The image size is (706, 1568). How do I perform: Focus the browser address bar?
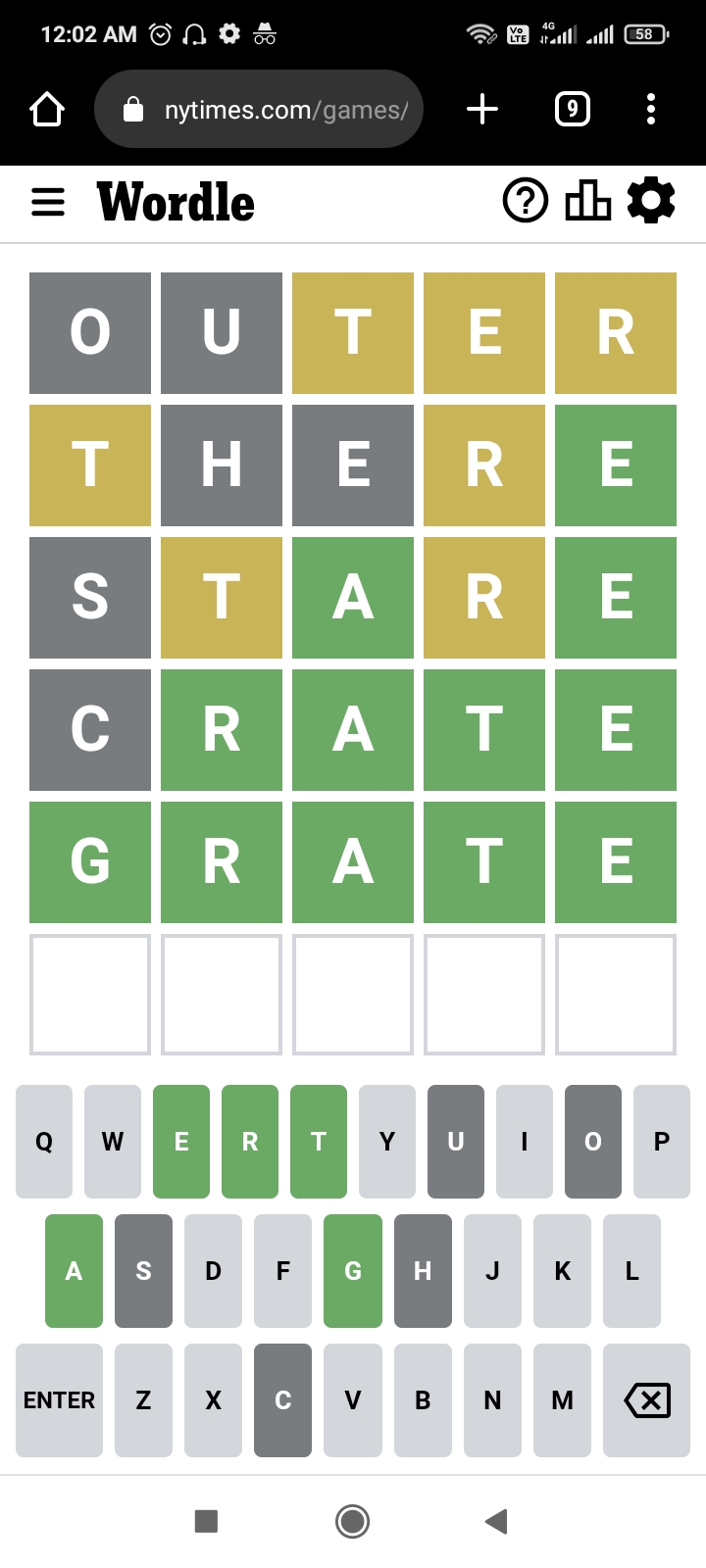pyautogui.click(x=259, y=109)
